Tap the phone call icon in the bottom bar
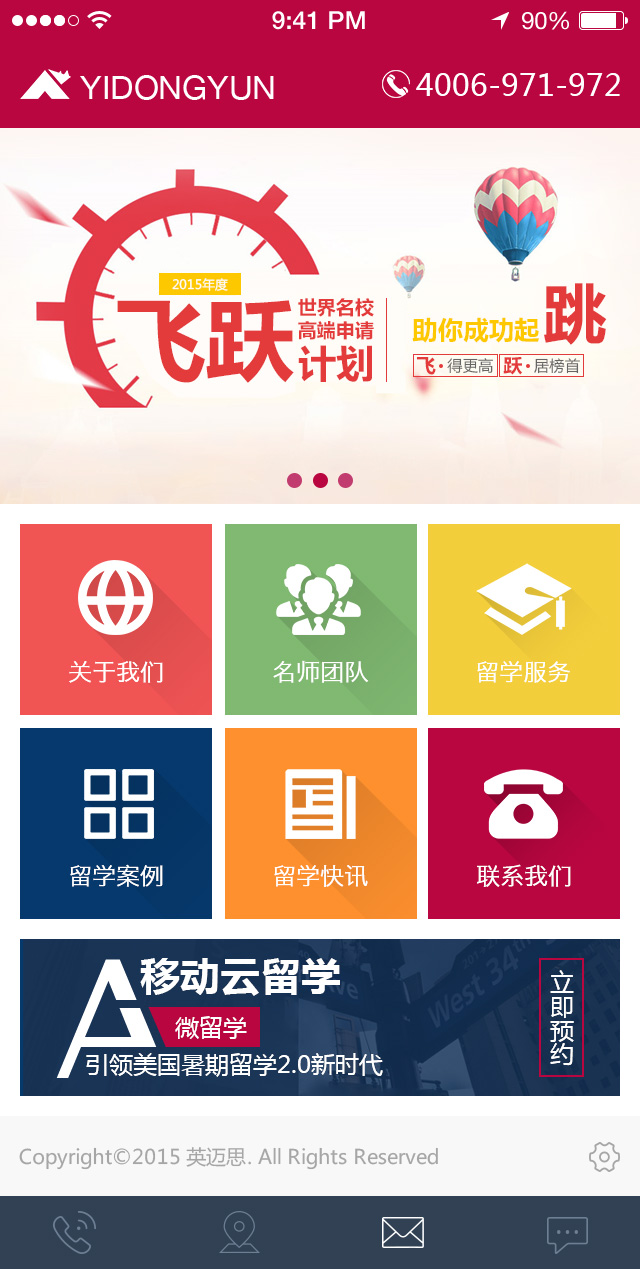The image size is (640, 1269). (74, 1232)
